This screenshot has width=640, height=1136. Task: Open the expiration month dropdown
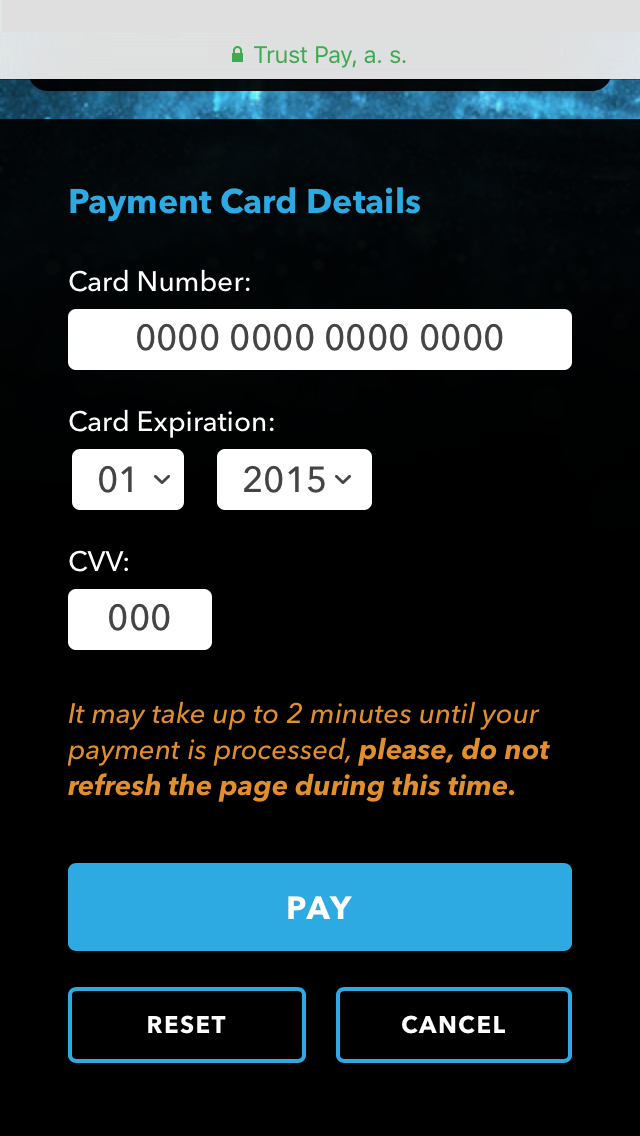(128, 480)
